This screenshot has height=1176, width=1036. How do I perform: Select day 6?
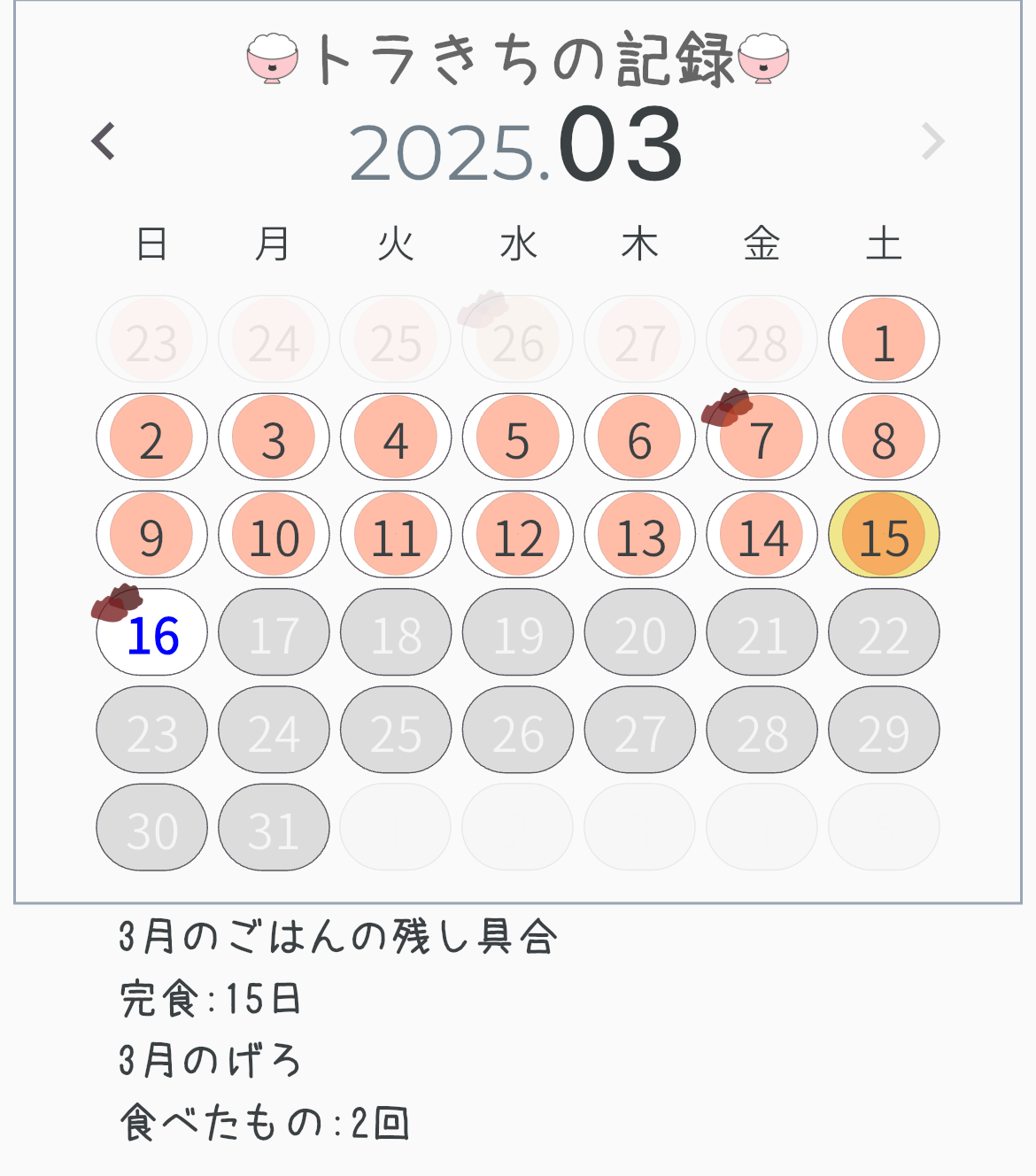coord(639,437)
